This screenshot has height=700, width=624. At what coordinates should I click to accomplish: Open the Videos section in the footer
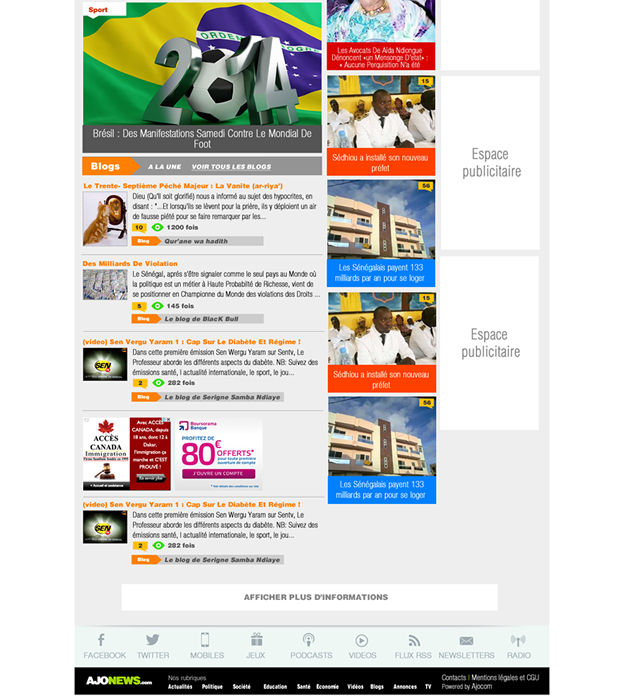pyautogui.click(x=362, y=646)
